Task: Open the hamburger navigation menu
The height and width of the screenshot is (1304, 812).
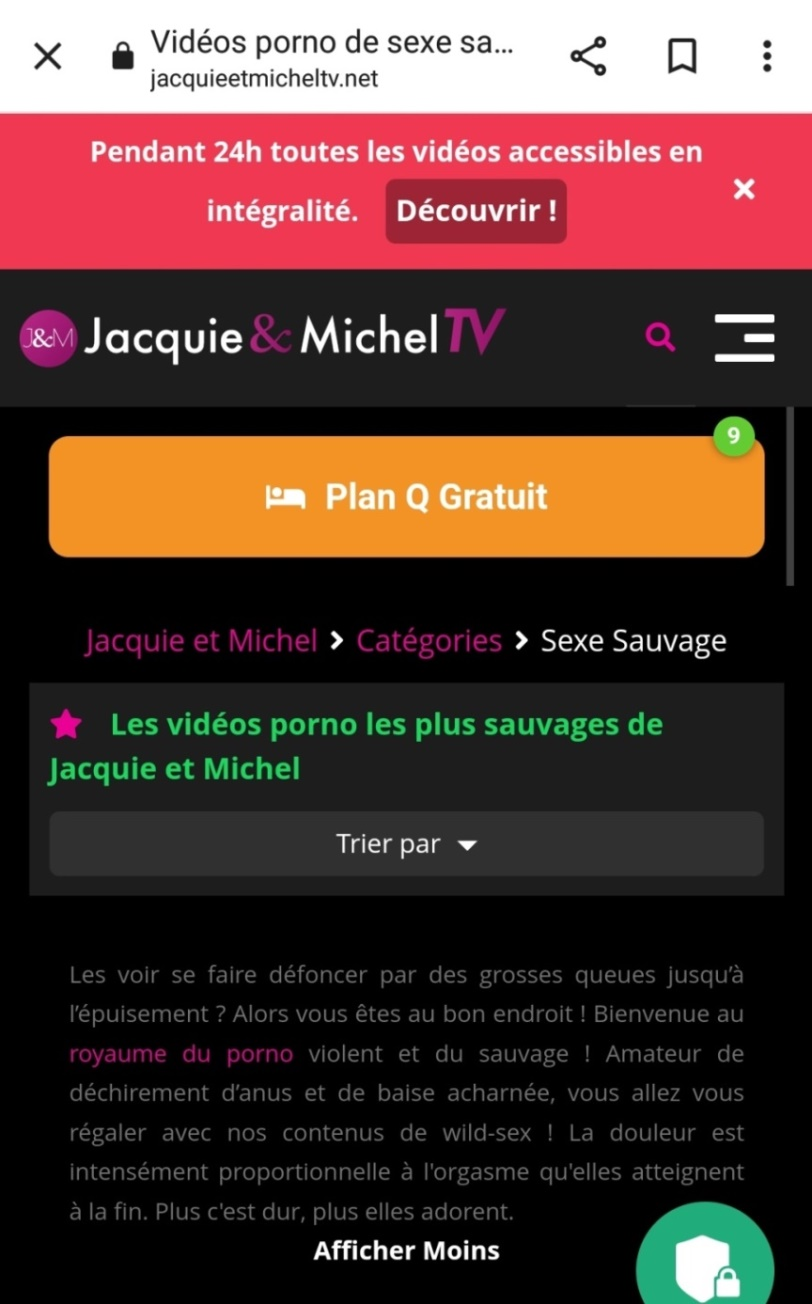Action: (744, 337)
